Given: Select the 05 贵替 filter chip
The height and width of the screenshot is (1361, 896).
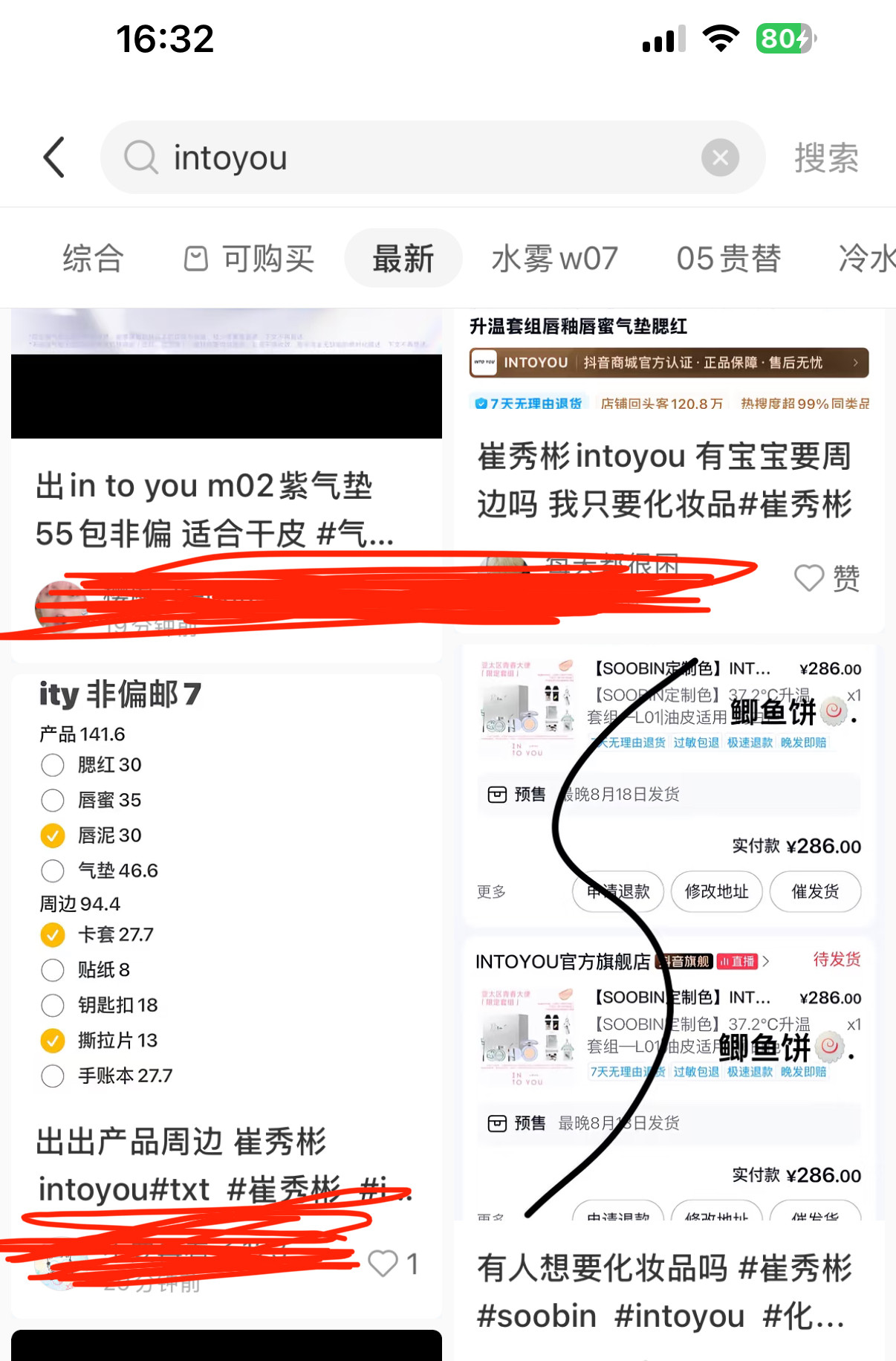Looking at the screenshot, I should click(728, 259).
